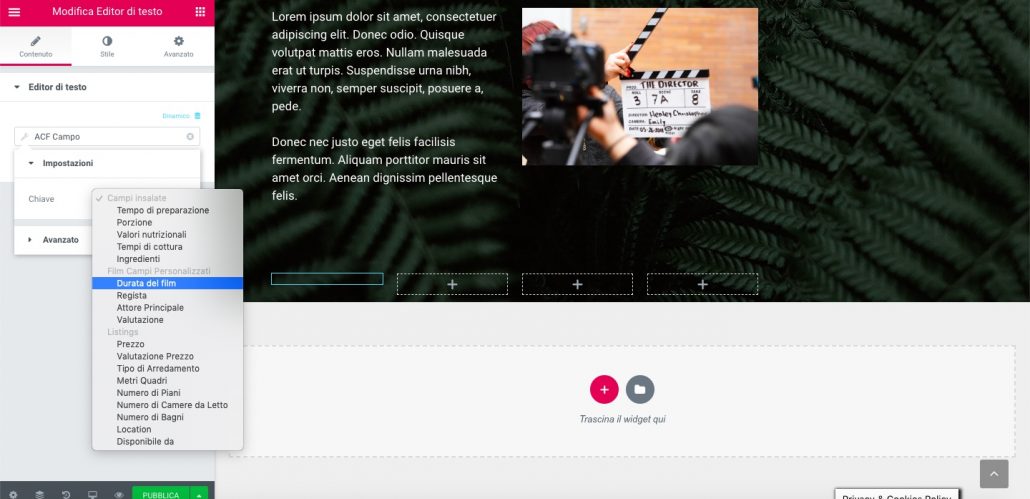Add new section with pink plus button
This screenshot has width=1030, height=499.
pos(604,389)
